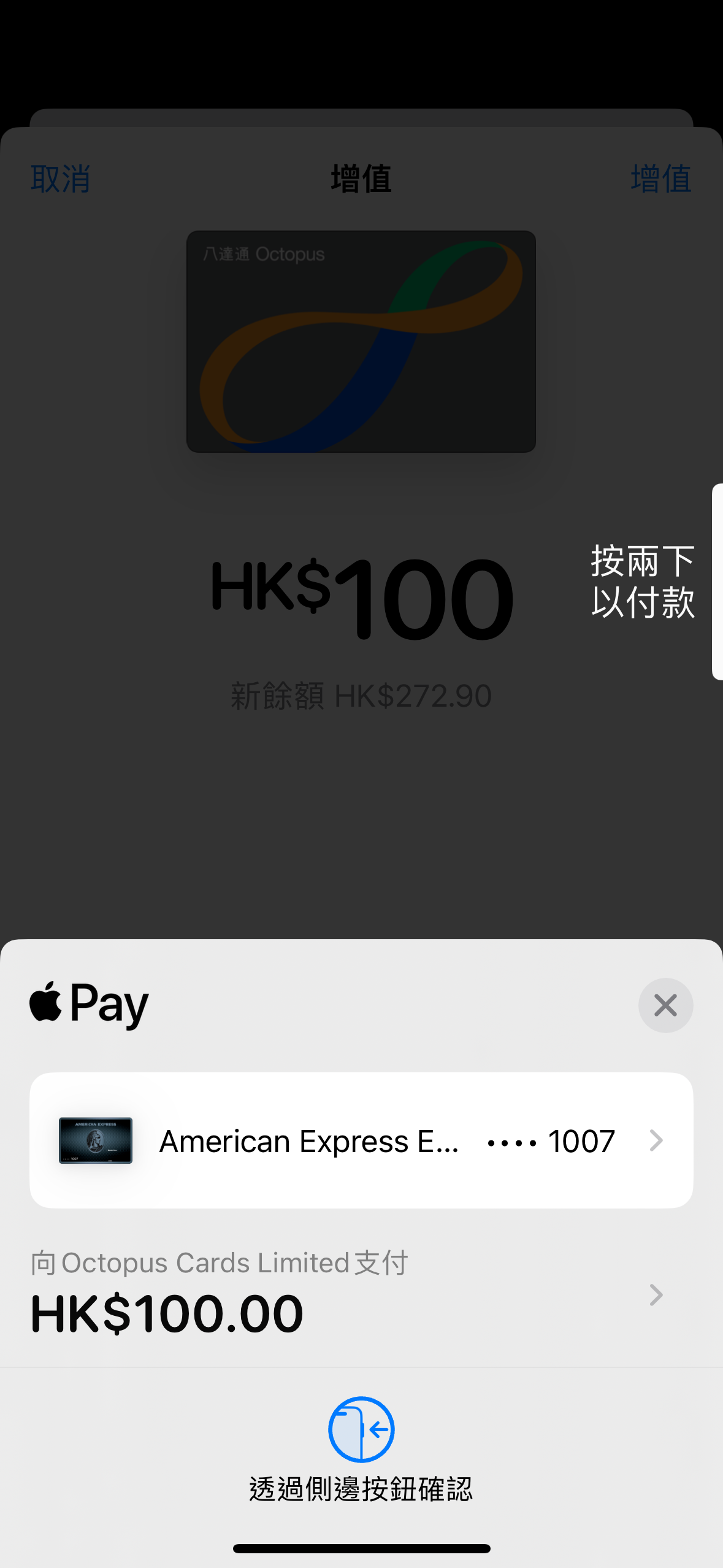Close the Apple Pay sheet
This screenshot has width=723, height=1568.
coord(665,1005)
